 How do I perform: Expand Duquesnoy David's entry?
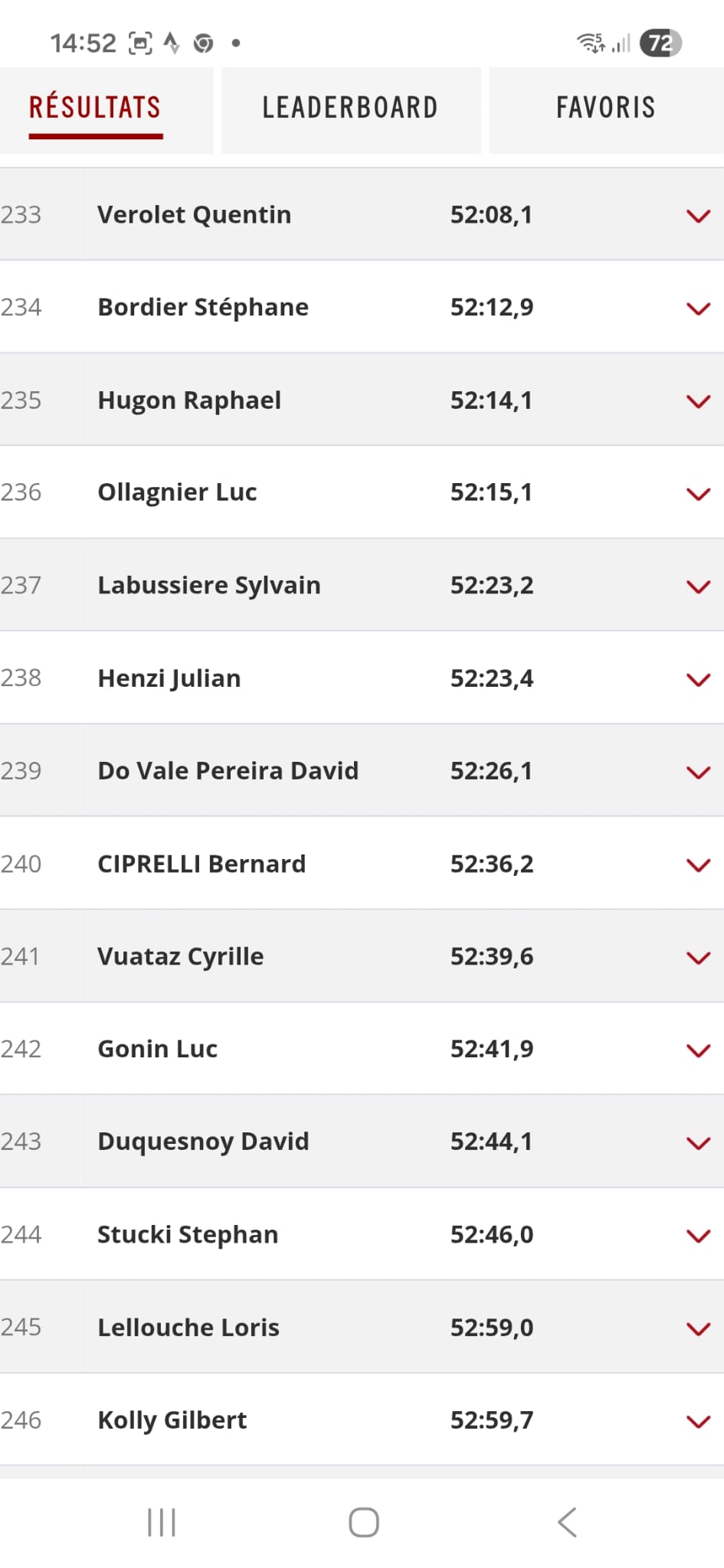(x=698, y=1143)
